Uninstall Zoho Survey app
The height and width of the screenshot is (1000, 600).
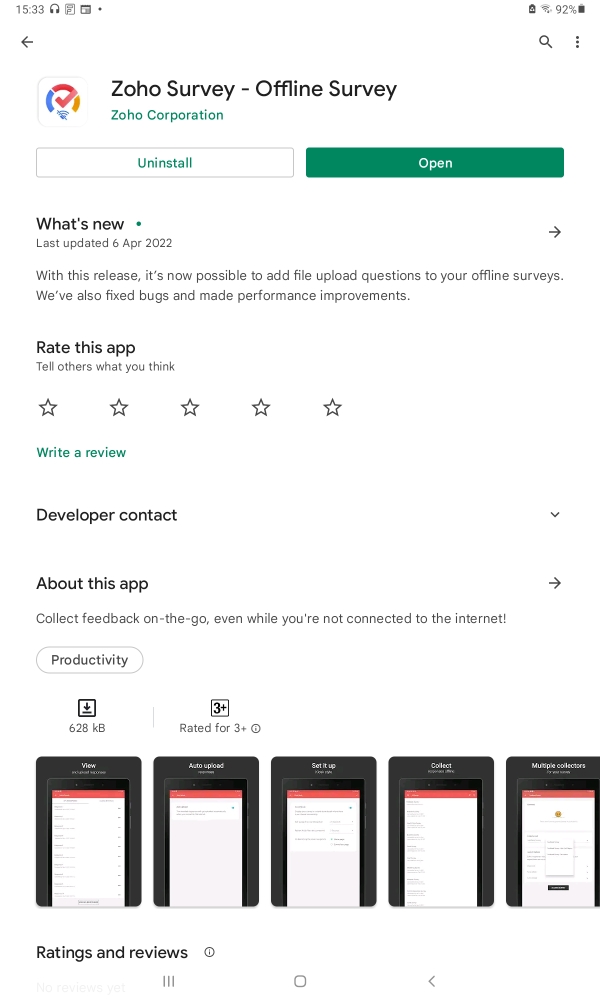[x=165, y=163]
